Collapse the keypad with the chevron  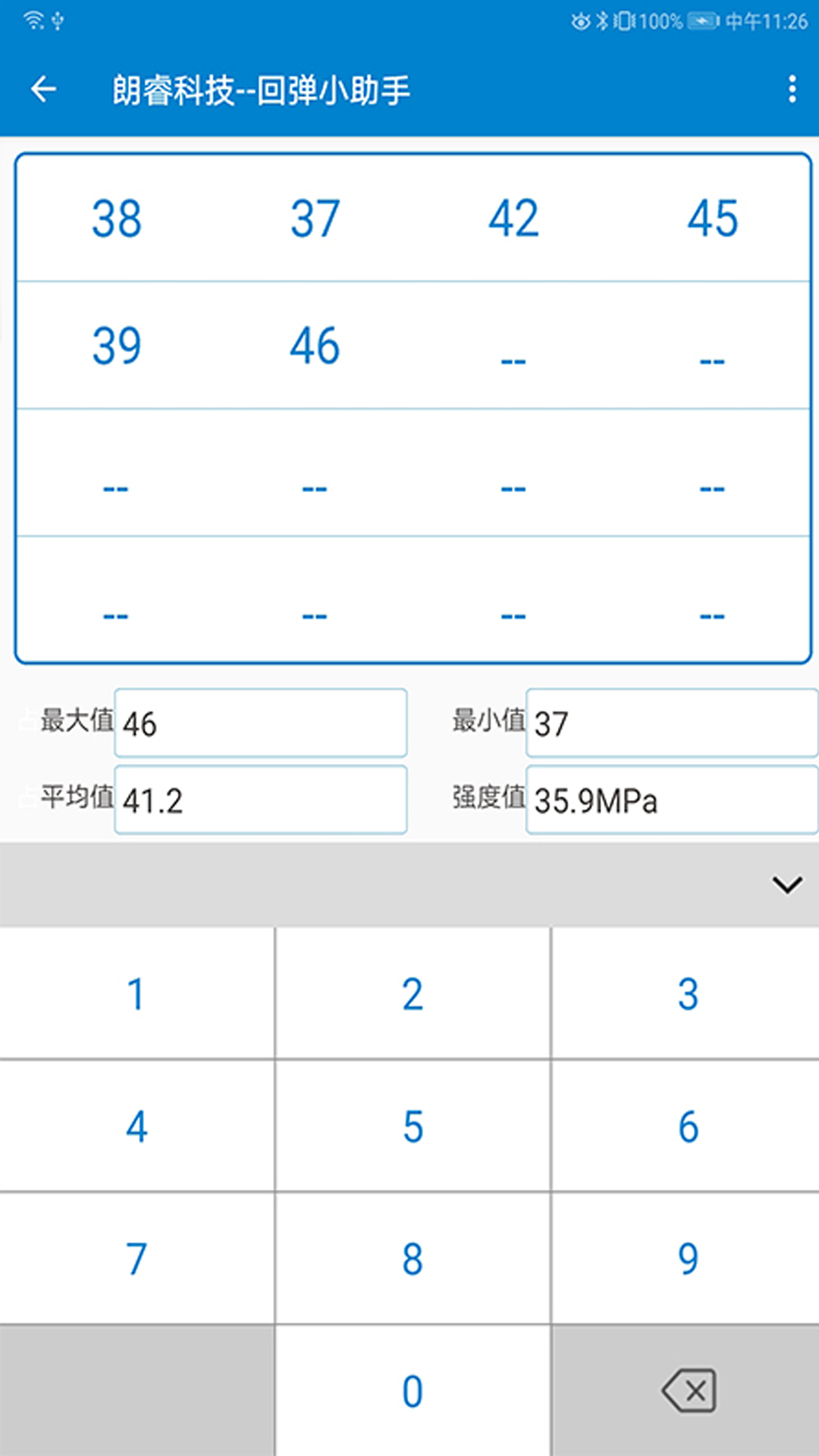[787, 884]
